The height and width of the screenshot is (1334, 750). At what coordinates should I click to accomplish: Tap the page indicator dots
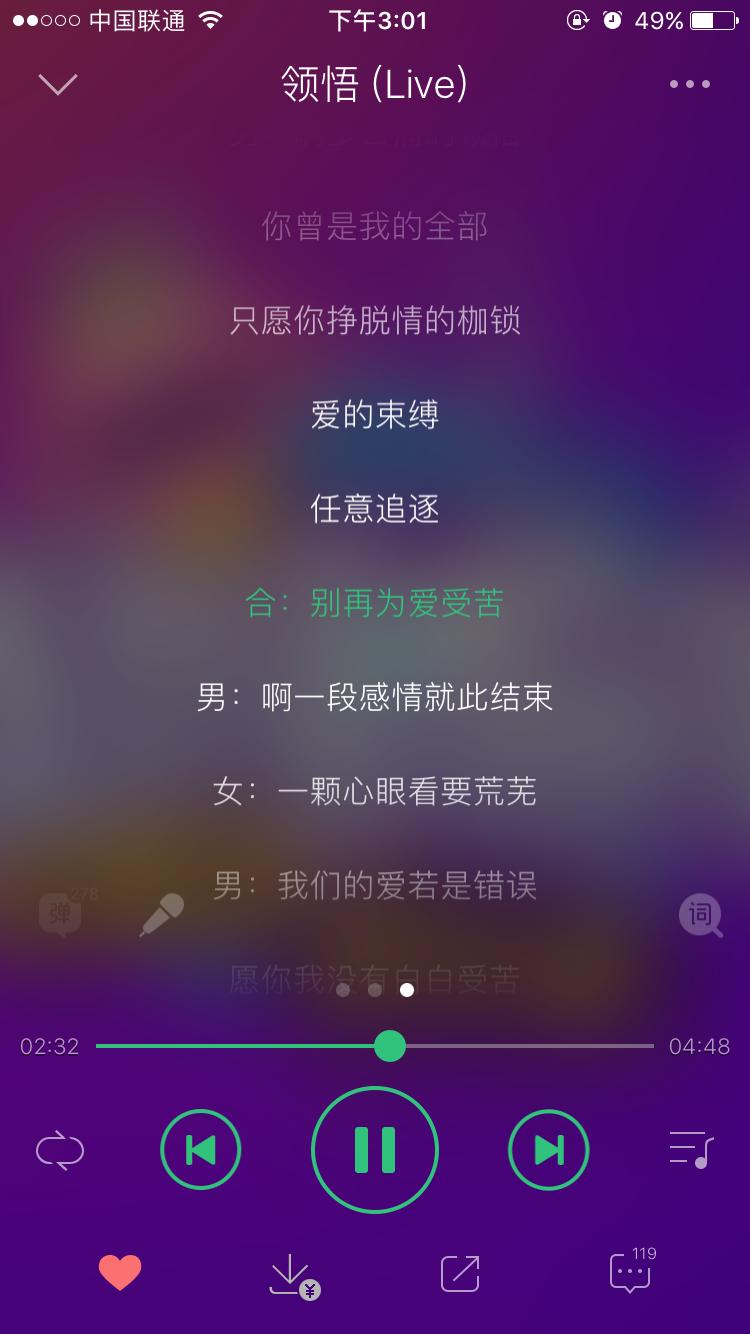[x=375, y=990]
